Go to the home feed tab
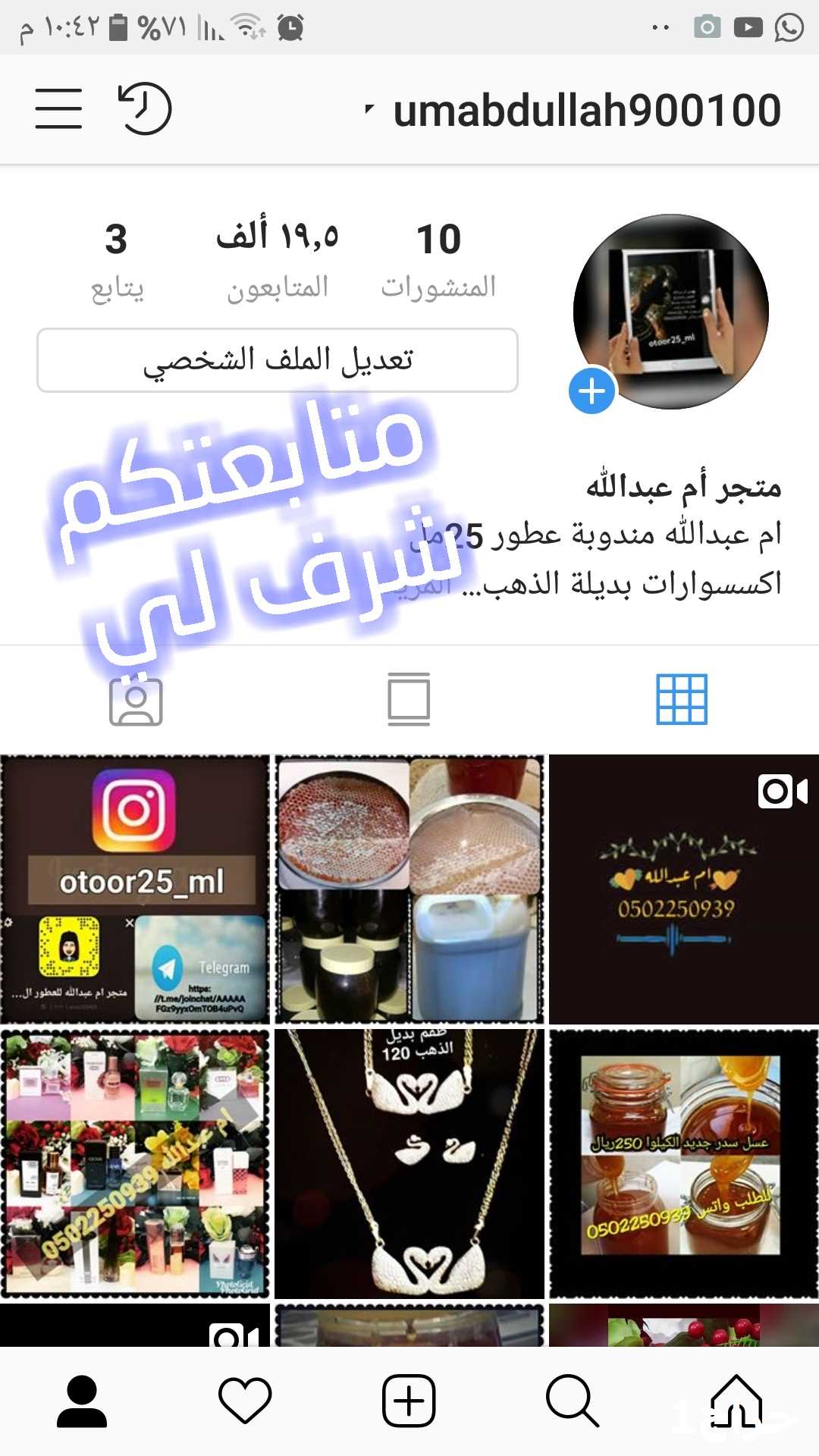This screenshot has height=1456, width=819. point(736,1401)
